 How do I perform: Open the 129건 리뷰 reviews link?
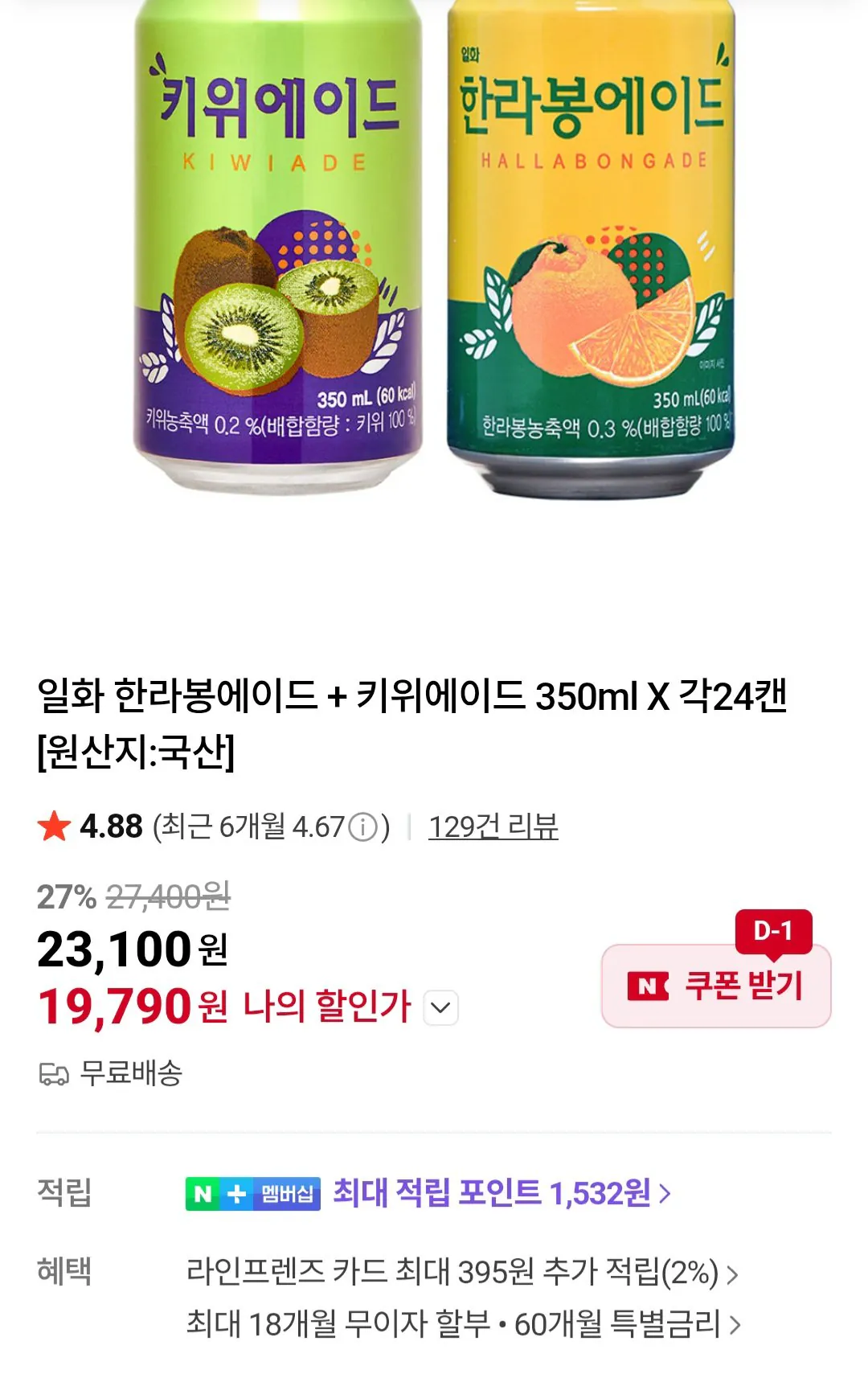click(493, 826)
